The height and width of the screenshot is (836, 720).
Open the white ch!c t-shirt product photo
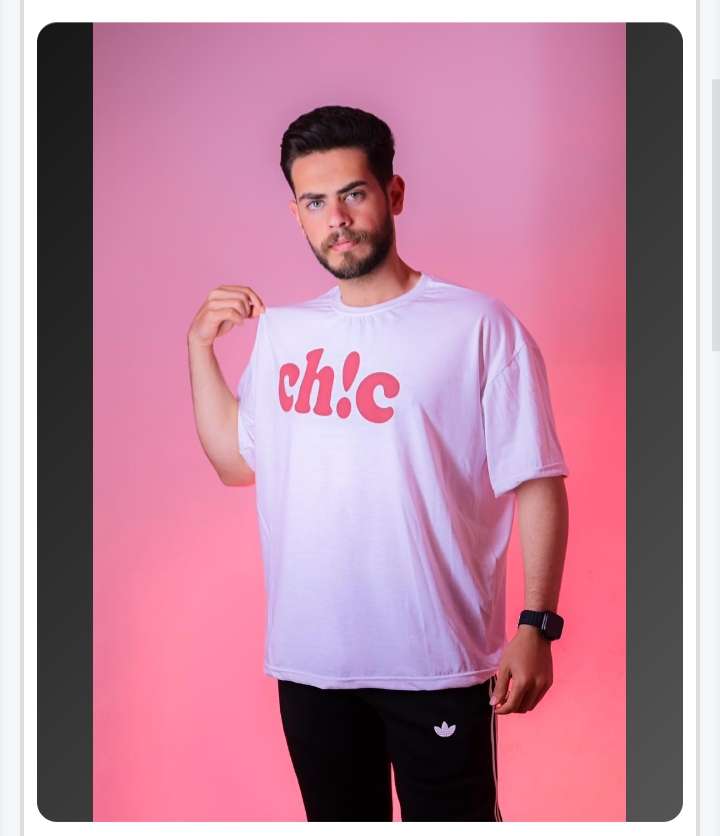(x=360, y=422)
